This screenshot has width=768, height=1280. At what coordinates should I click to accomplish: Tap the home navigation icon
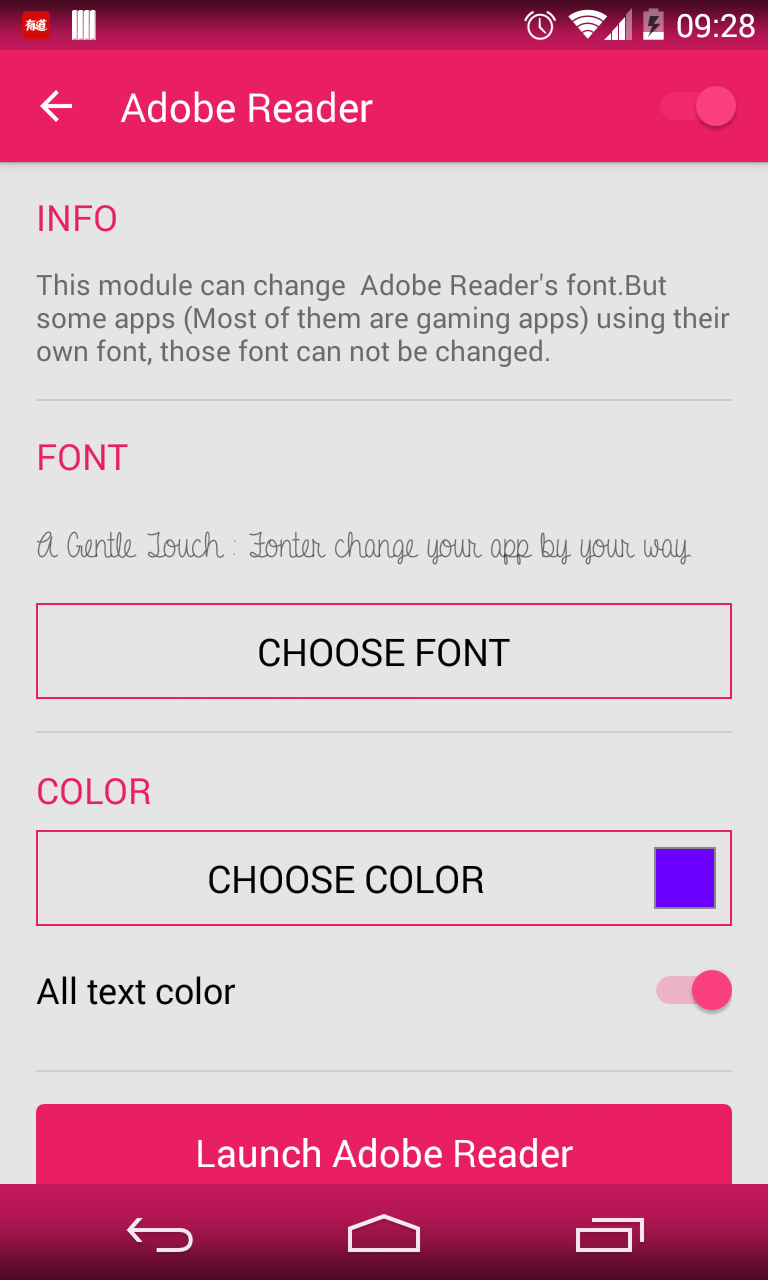click(383, 1232)
